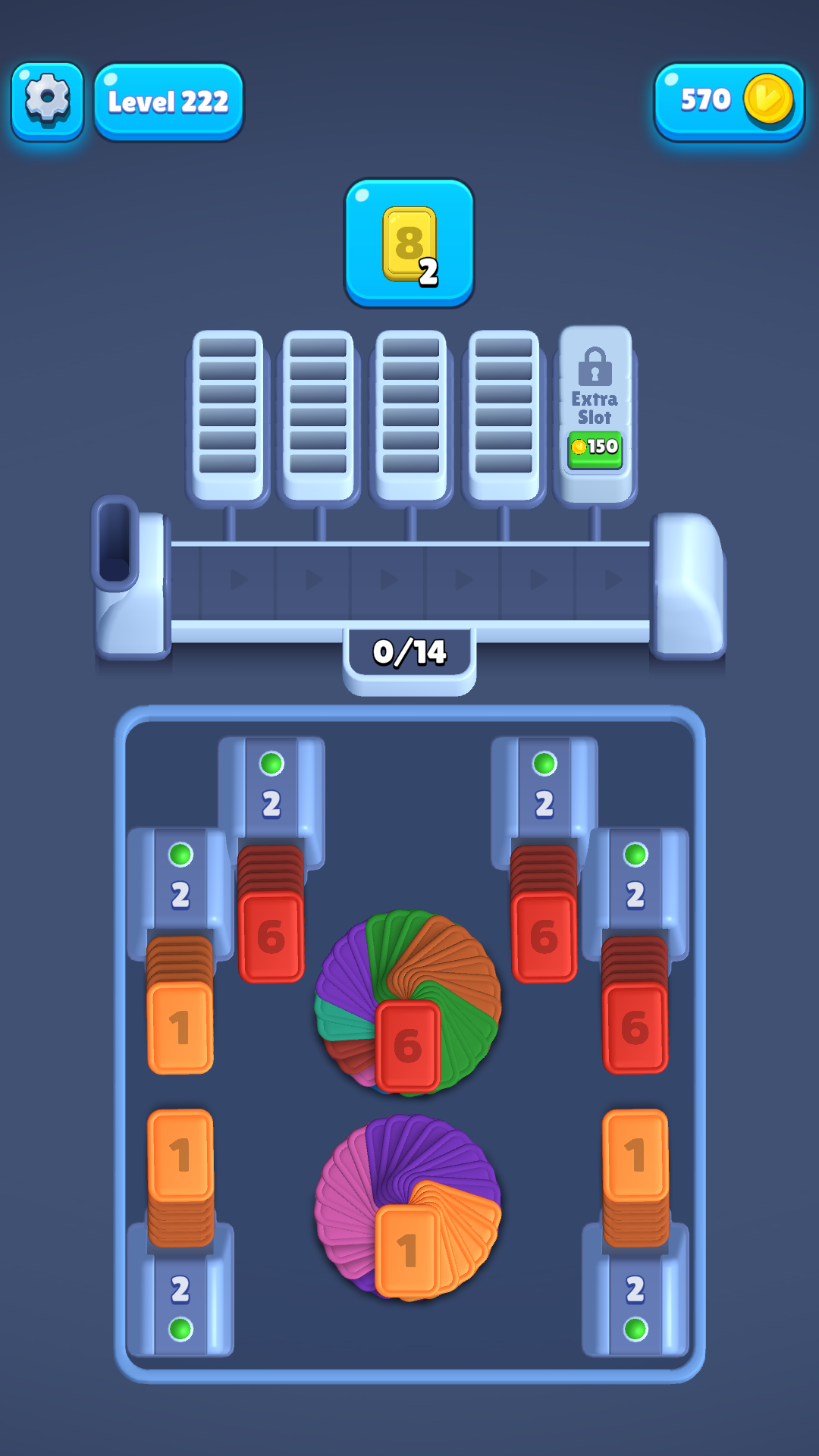
Task: Tap the red 6 card on the green-and-brown swirl pile
Action: tap(408, 1046)
